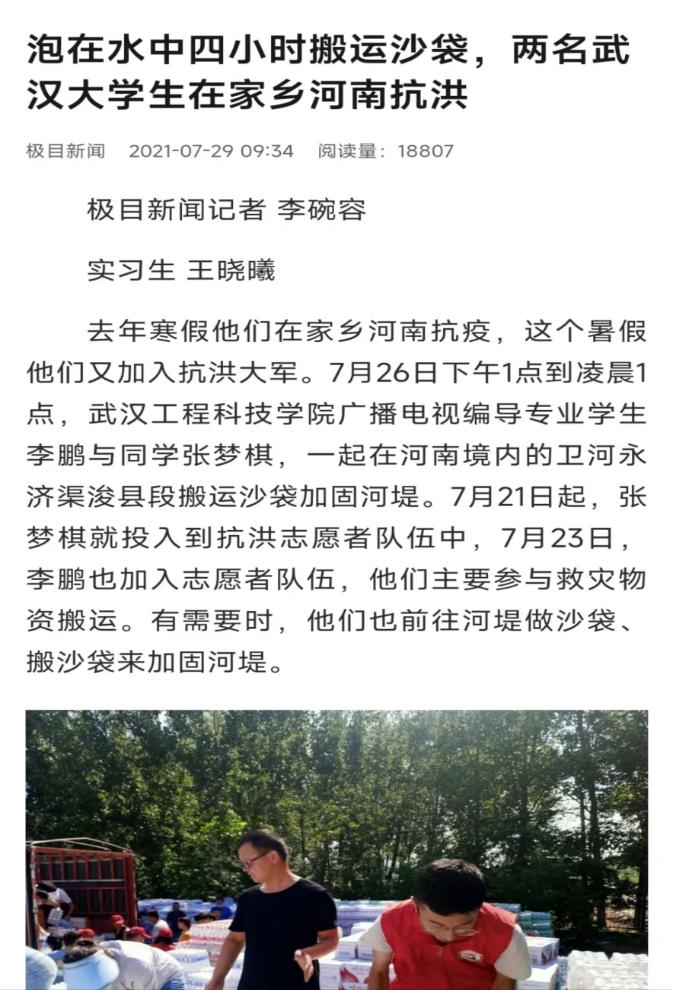673x990 pixels.
Task: Open the article photo of volunteers
Action: (x=336, y=848)
